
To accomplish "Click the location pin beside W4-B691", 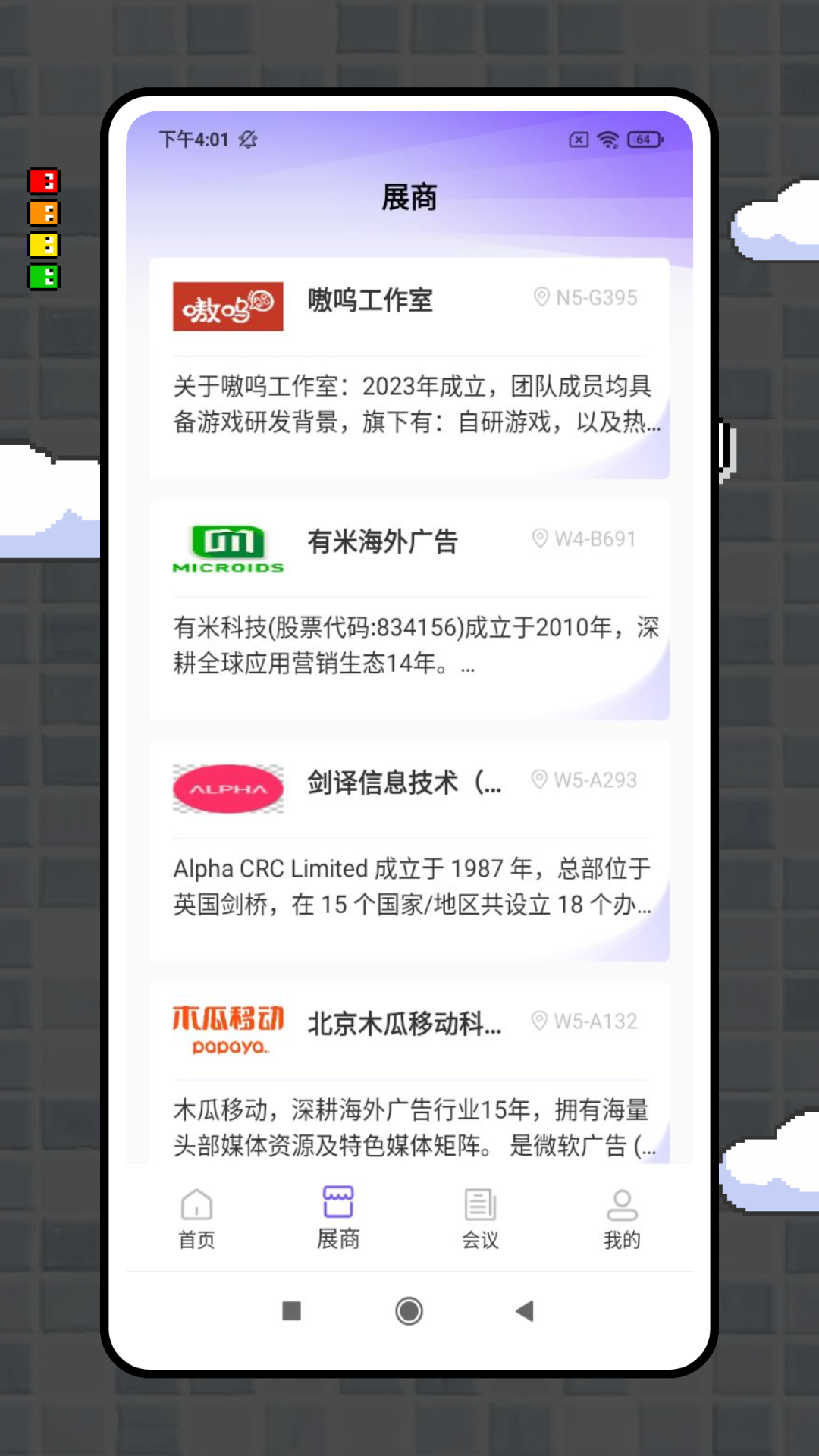I will 541,538.
